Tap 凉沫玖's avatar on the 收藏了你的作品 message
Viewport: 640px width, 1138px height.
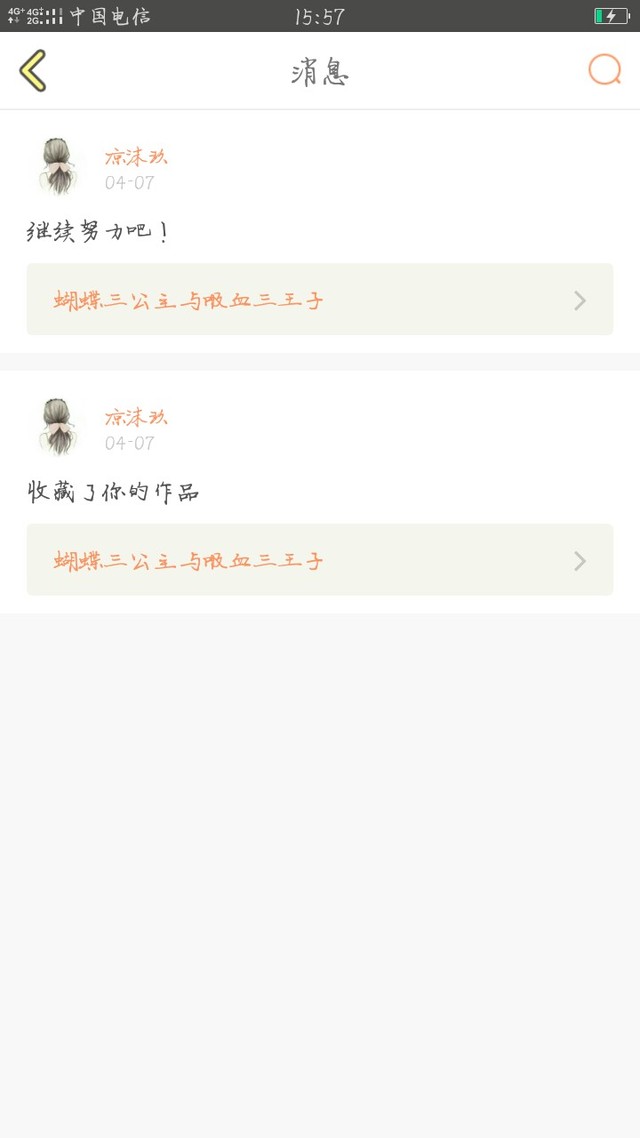pyautogui.click(x=58, y=427)
